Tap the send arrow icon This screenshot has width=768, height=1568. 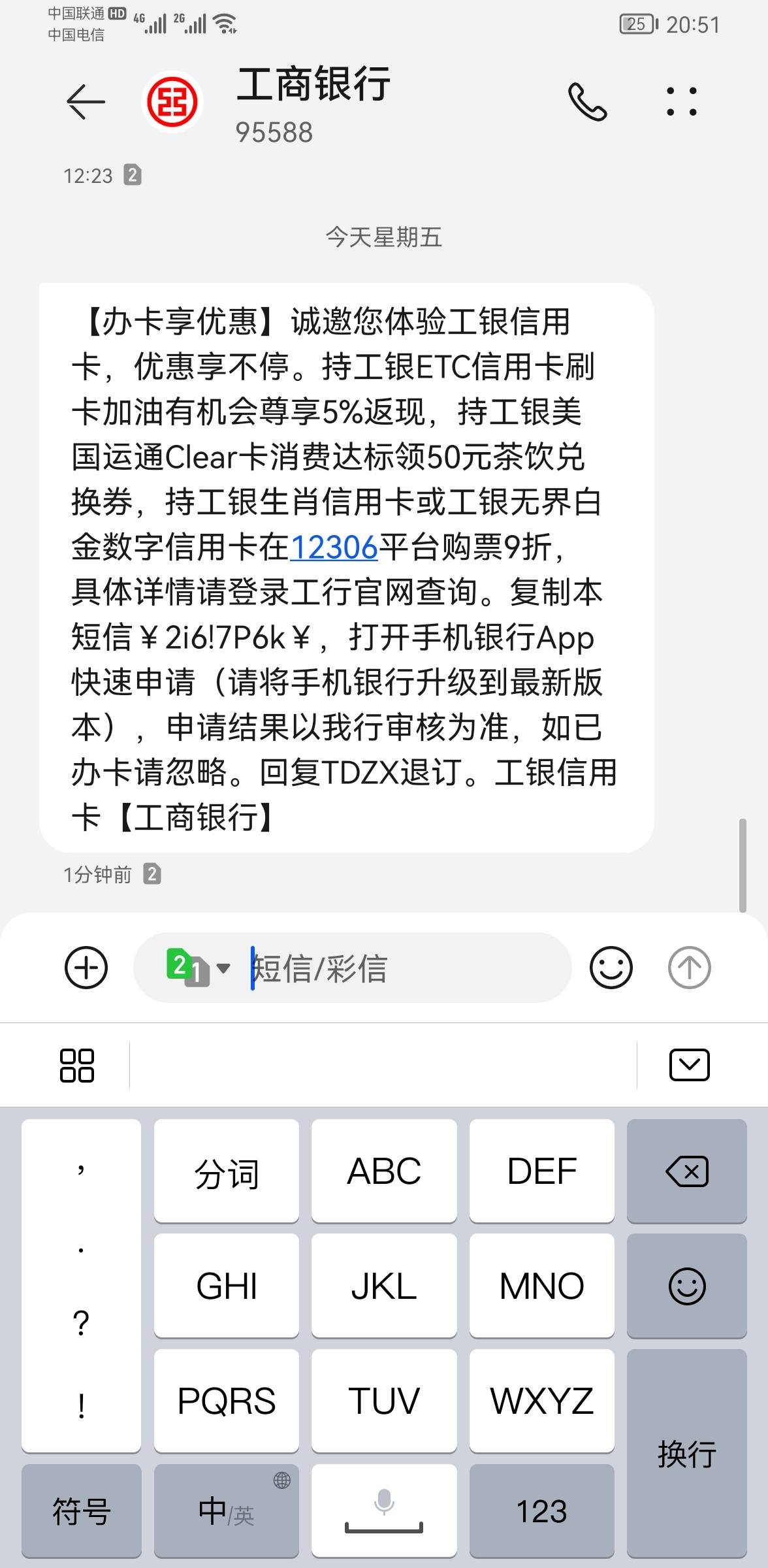coord(689,968)
